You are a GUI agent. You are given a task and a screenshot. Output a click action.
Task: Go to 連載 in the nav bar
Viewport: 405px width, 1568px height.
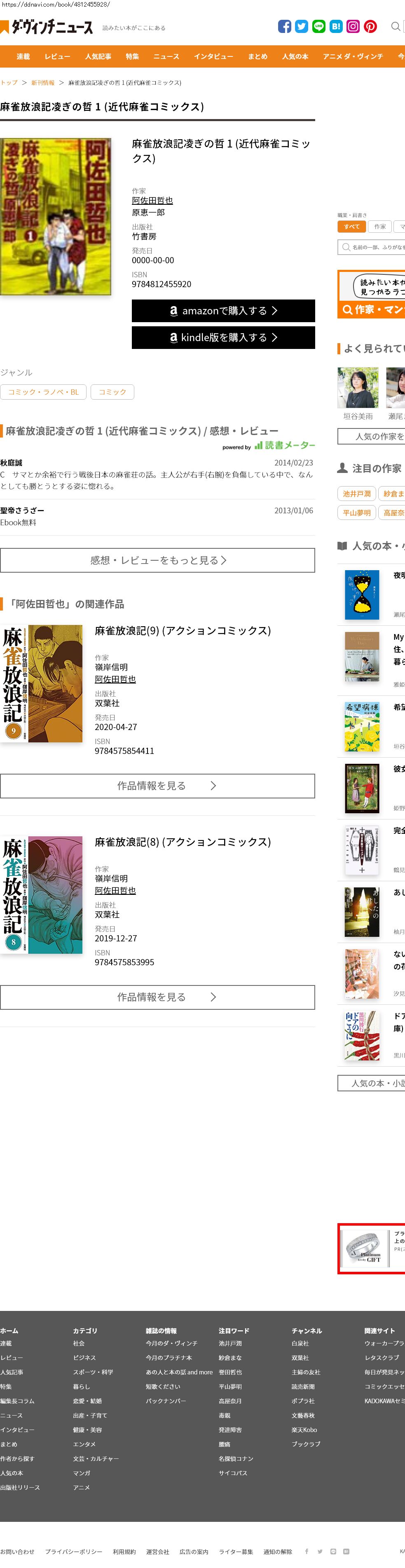(23, 56)
